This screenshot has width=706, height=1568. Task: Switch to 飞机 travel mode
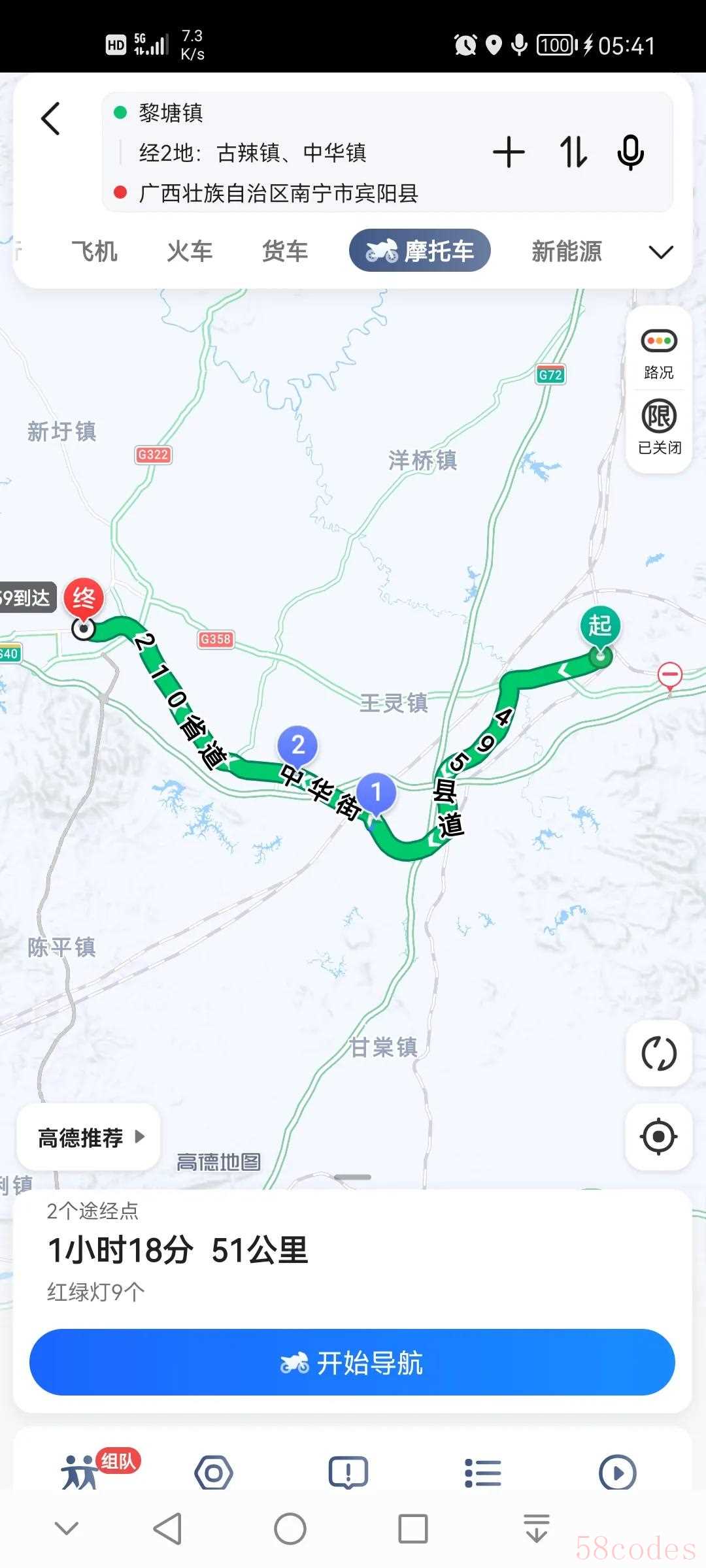pyautogui.click(x=95, y=252)
